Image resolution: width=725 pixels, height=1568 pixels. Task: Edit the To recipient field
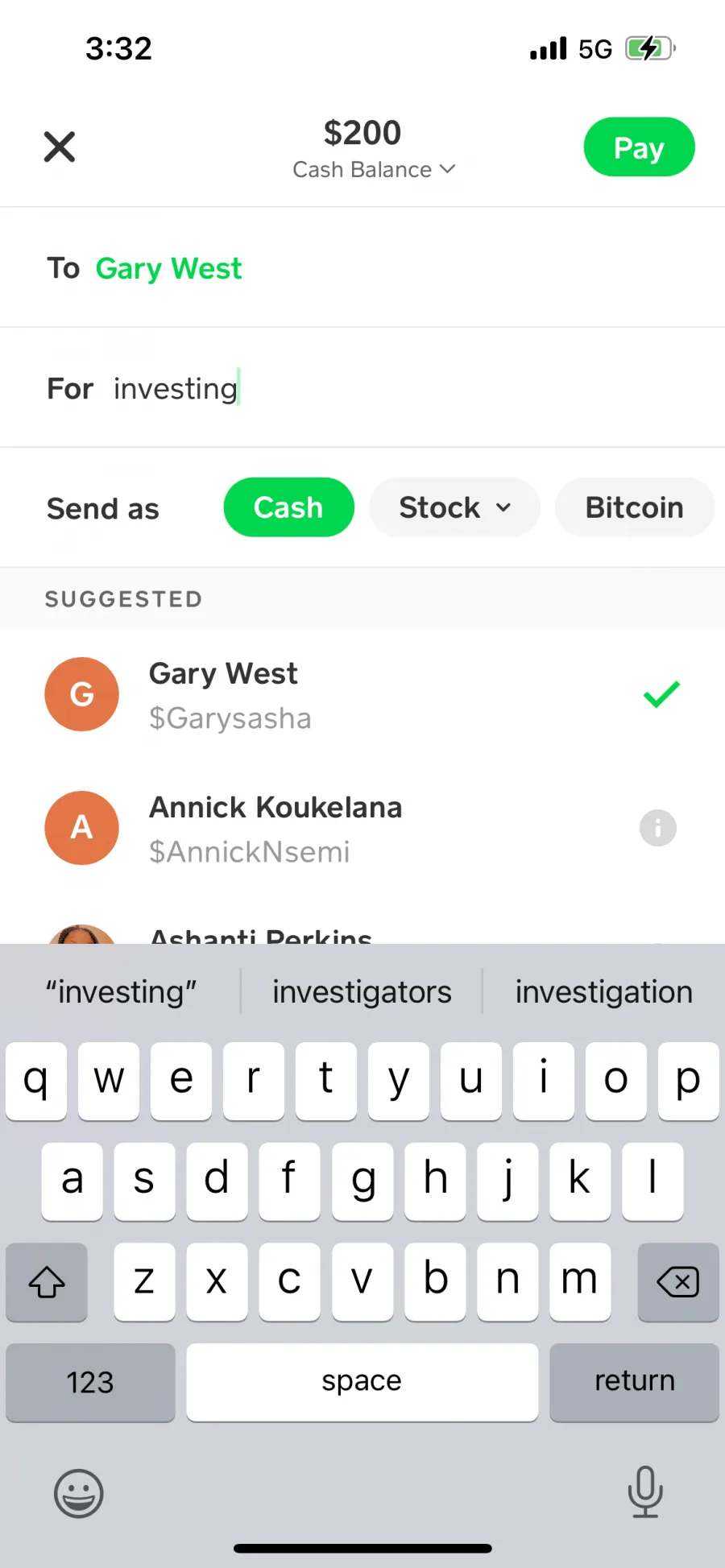click(x=362, y=268)
